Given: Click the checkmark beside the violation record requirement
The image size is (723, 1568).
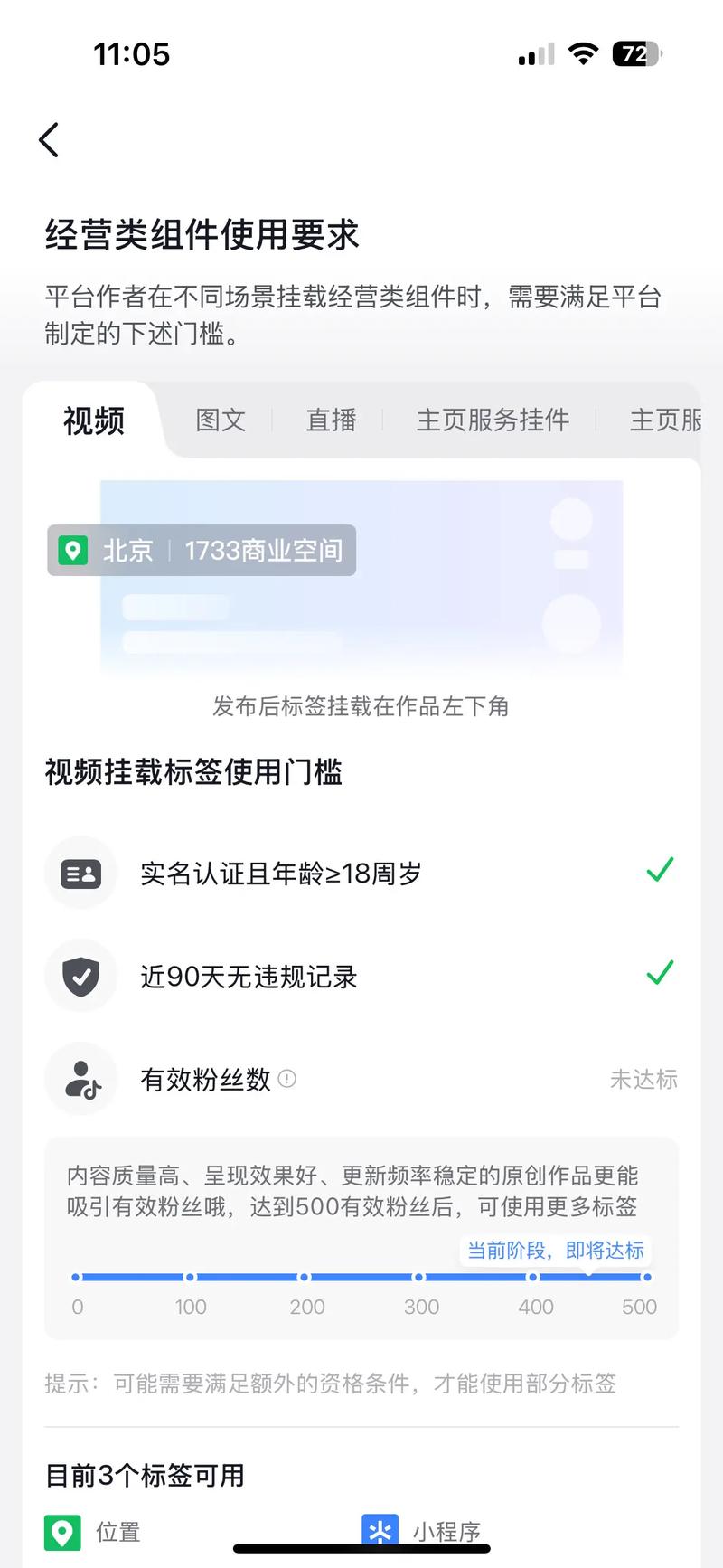Looking at the screenshot, I should [x=660, y=973].
